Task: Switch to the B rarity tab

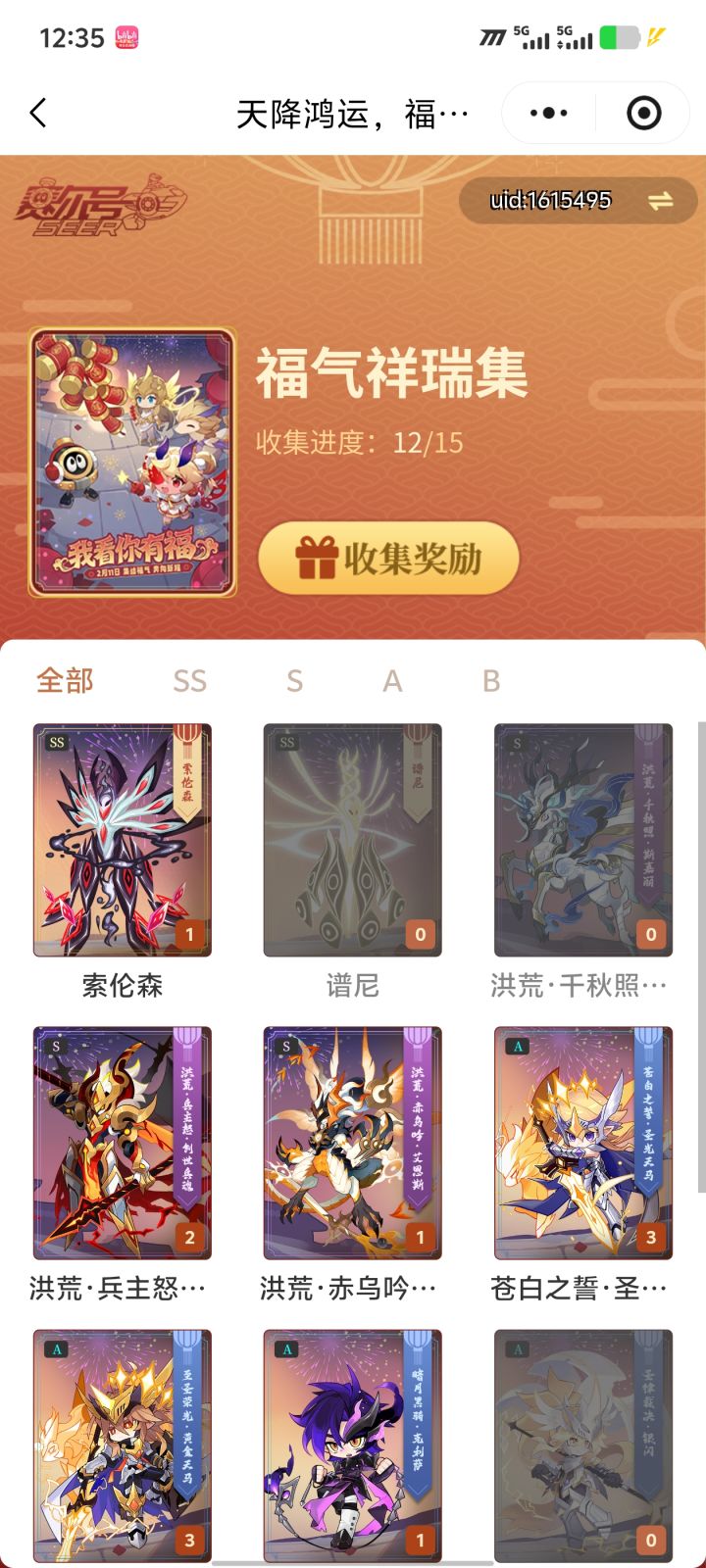Action: point(490,680)
